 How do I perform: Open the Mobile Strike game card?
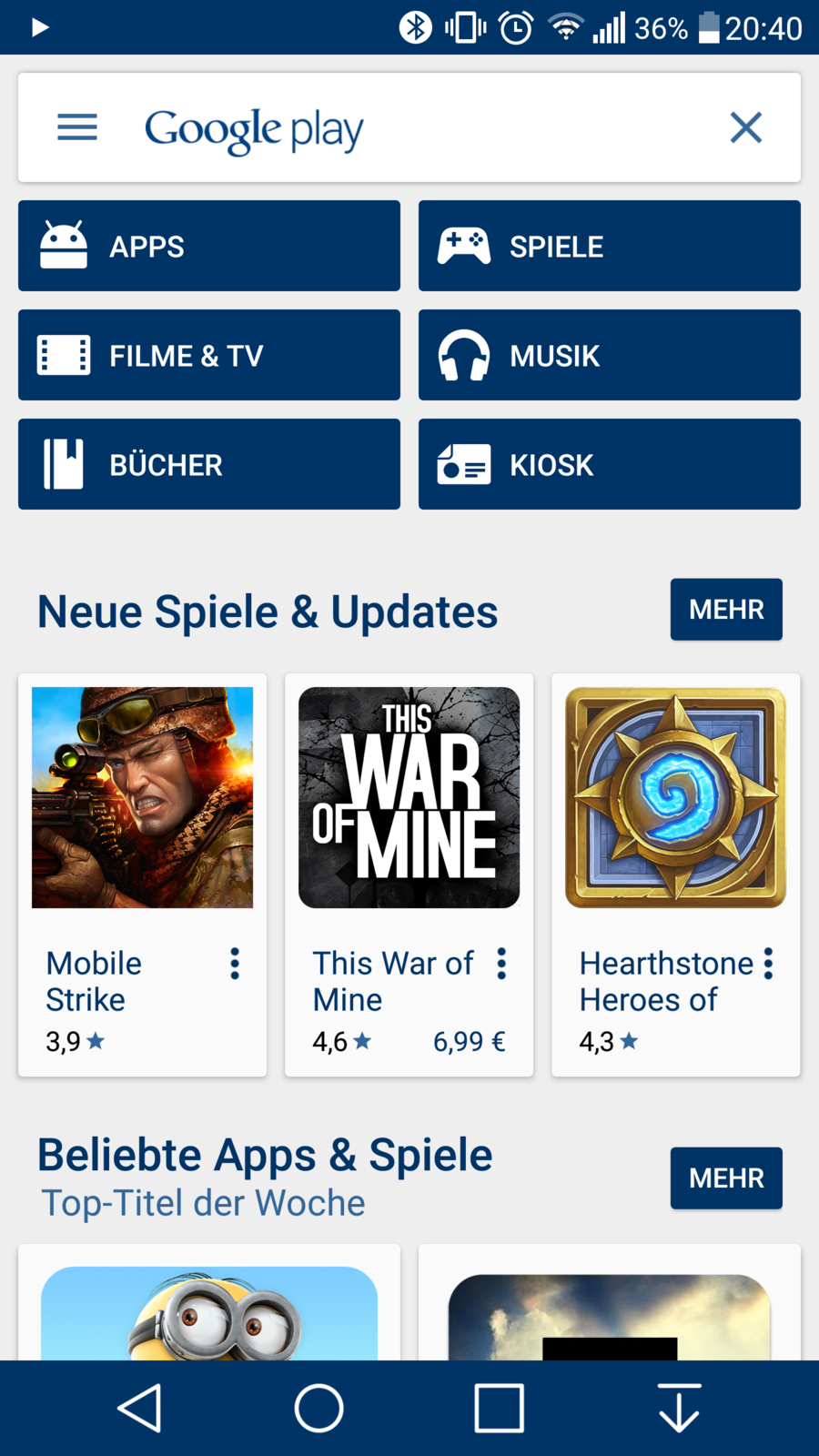[x=142, y=798]
